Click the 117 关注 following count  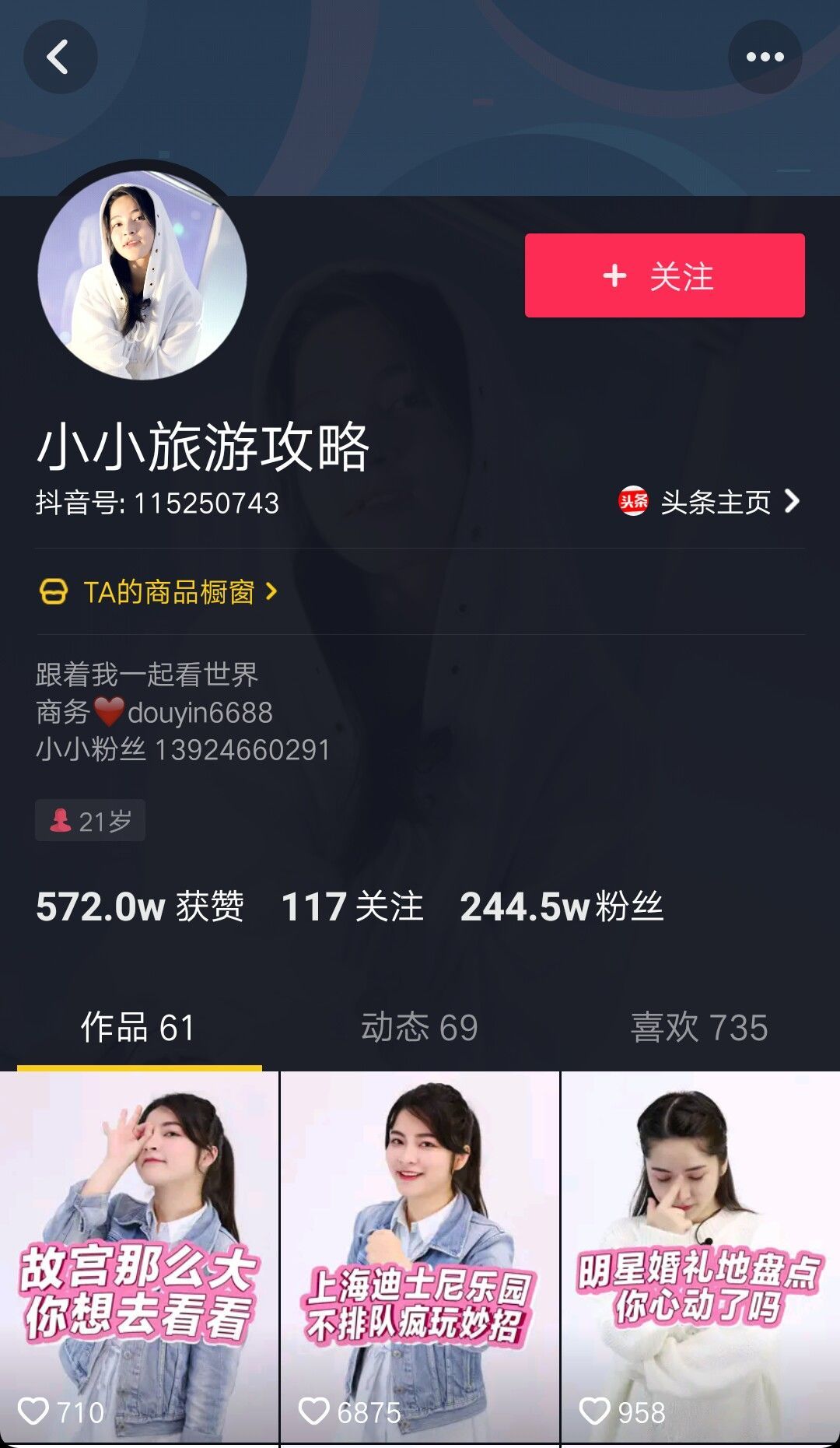[352, 906]
